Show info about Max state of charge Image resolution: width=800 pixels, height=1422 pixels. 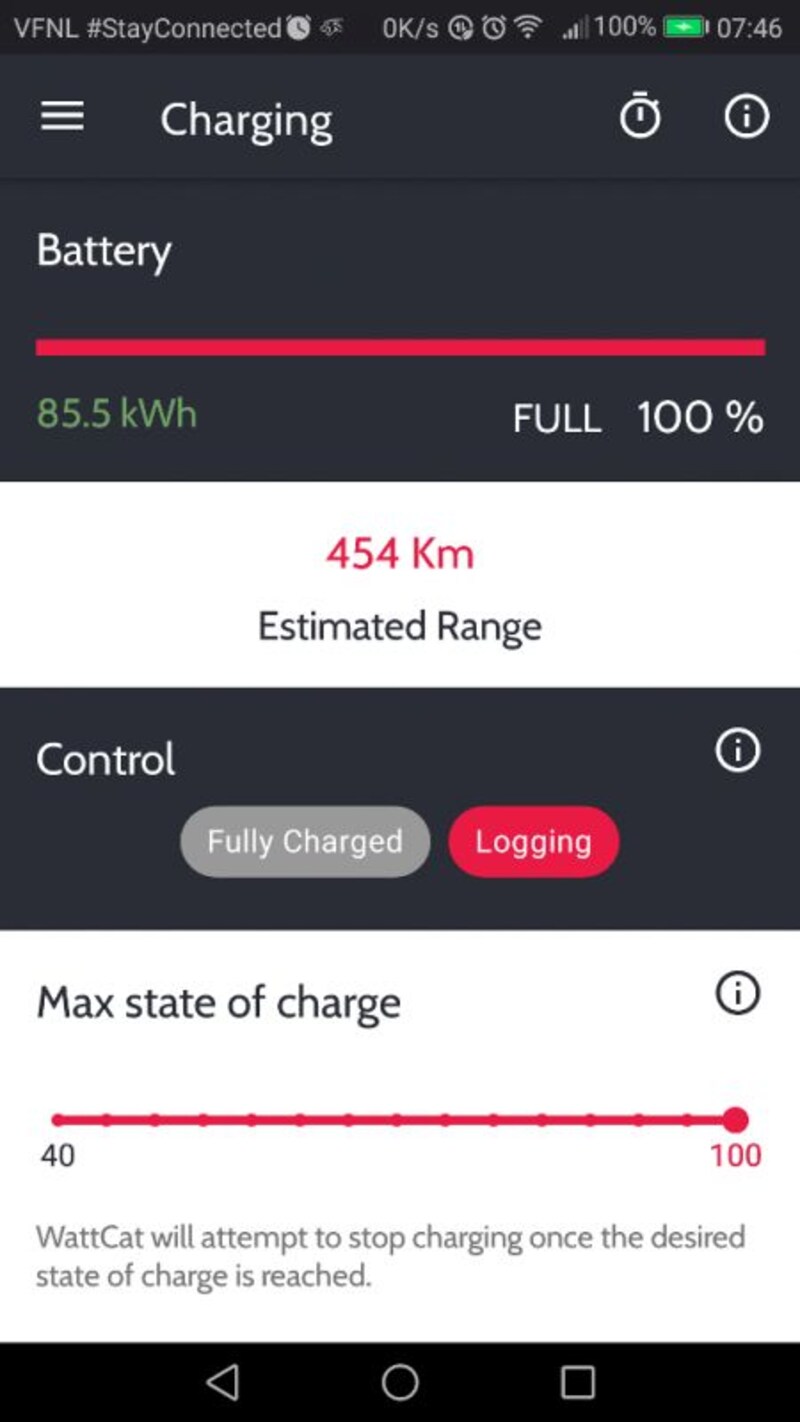click(738, 994)
